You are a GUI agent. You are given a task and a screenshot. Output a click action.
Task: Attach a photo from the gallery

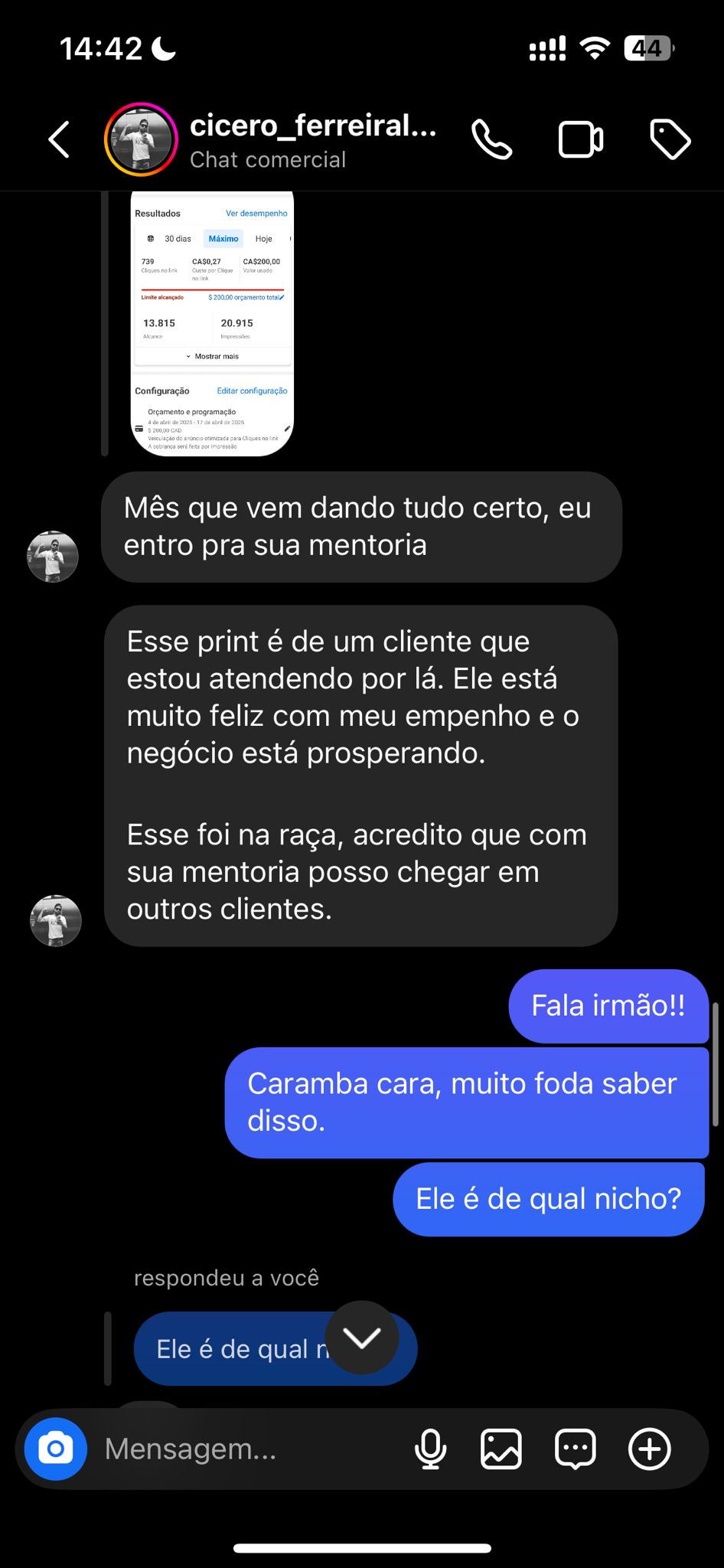(x=501, y=1449)
